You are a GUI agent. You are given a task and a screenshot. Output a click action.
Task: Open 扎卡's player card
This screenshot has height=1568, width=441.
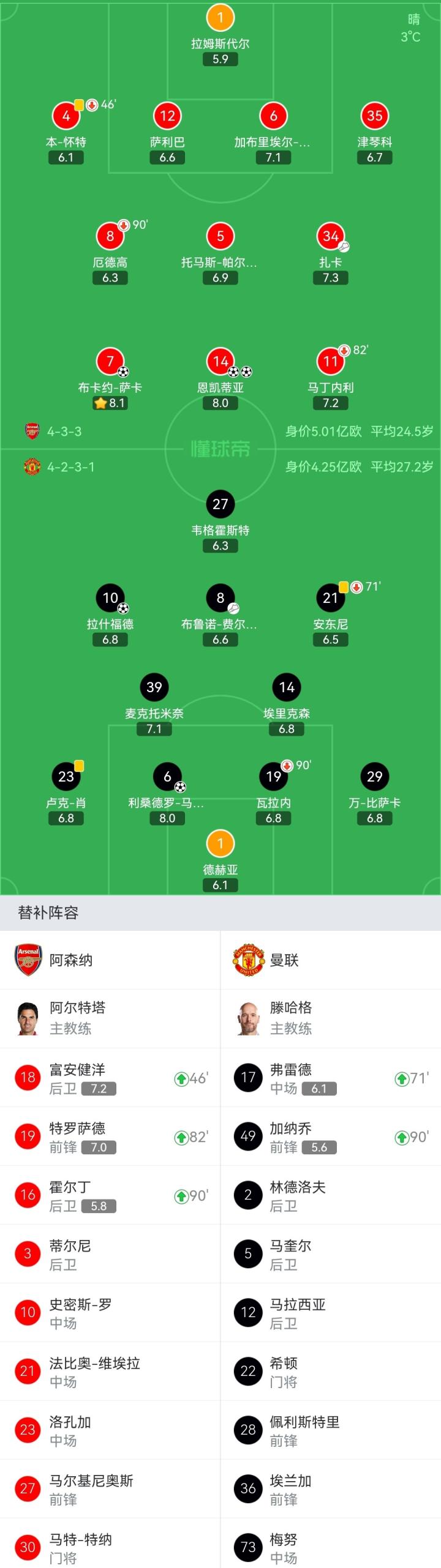click(331, 237)
